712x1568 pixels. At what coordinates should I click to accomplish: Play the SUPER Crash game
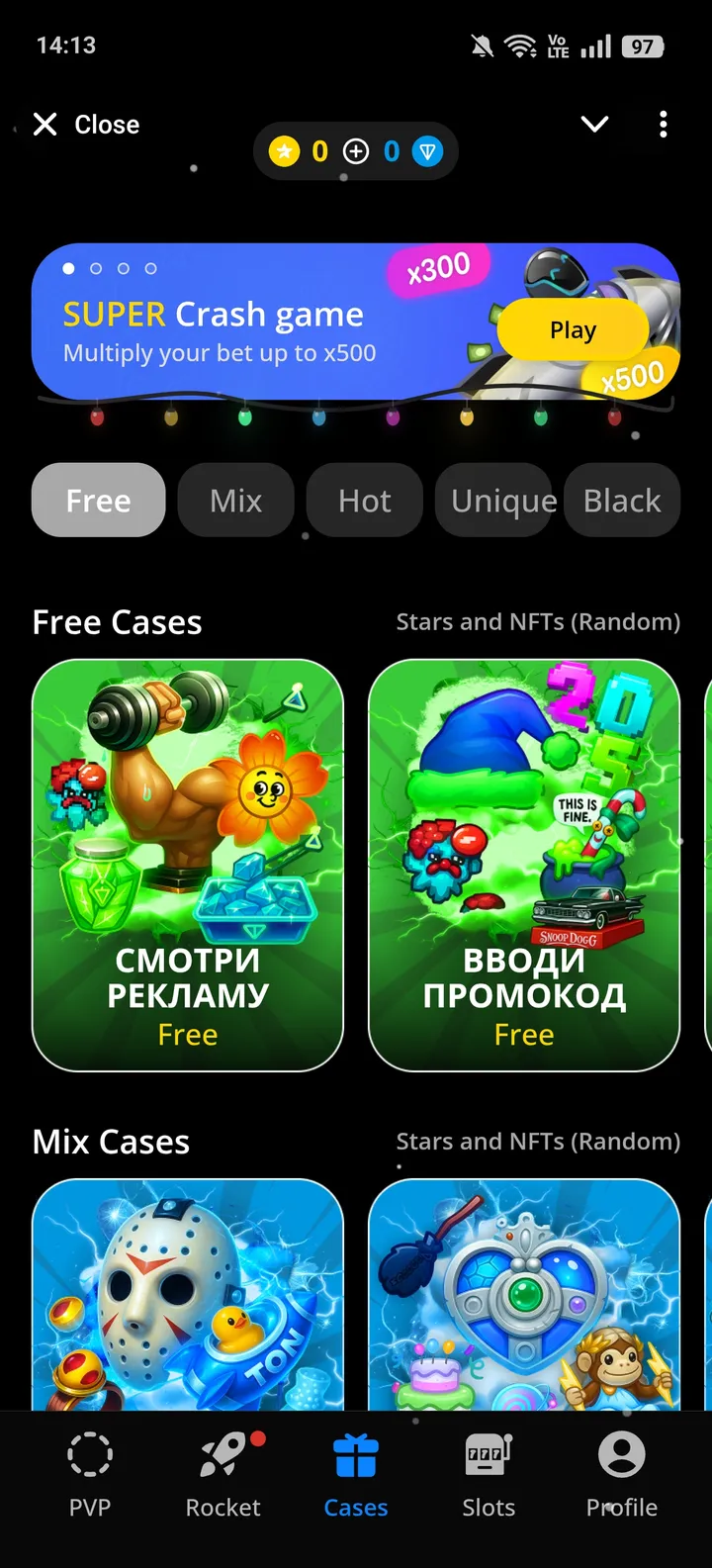(573, 330)
